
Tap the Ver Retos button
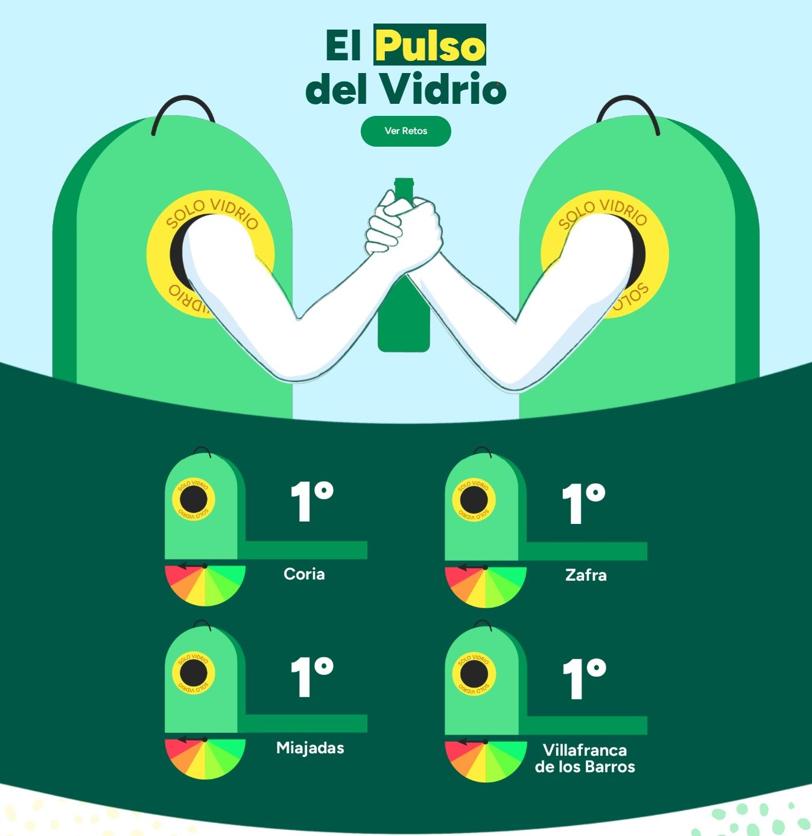click(x=405, y=131)
